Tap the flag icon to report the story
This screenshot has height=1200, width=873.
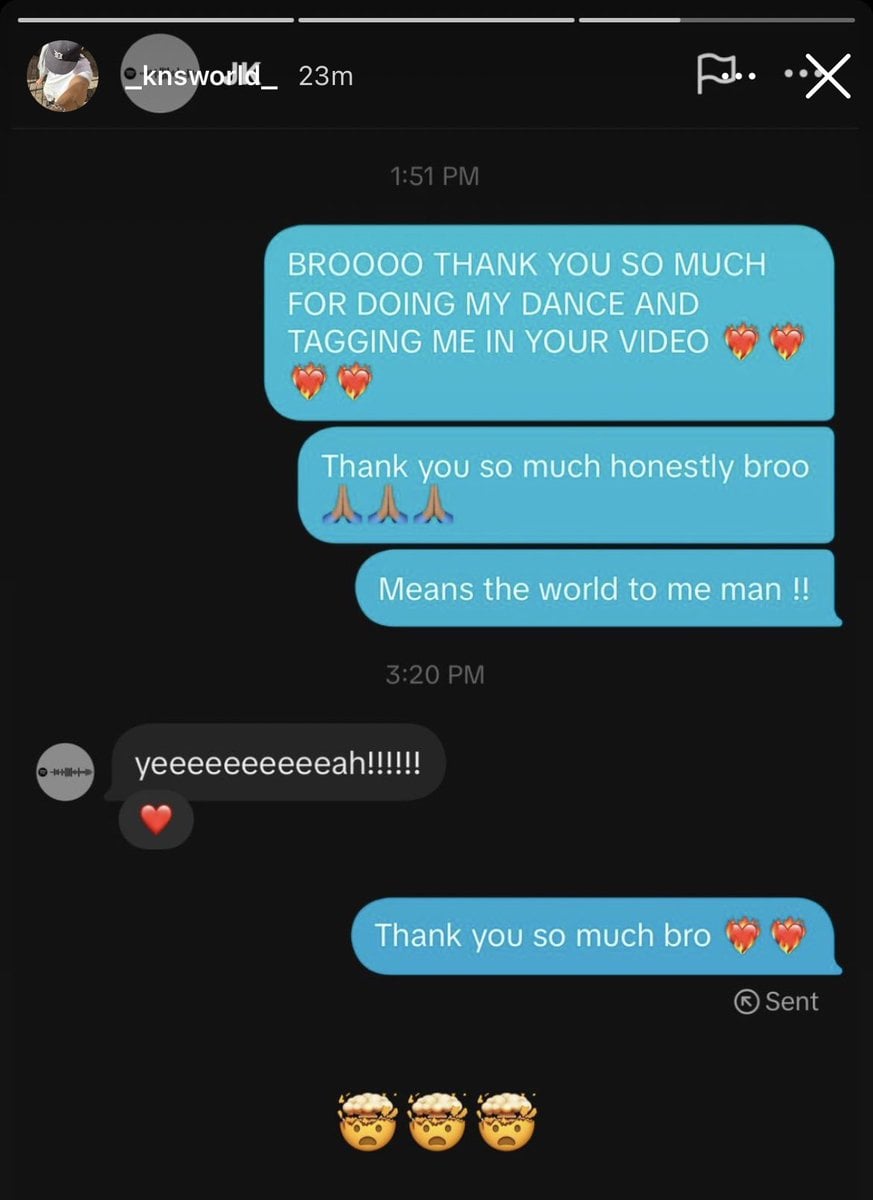tap(713, 75)
